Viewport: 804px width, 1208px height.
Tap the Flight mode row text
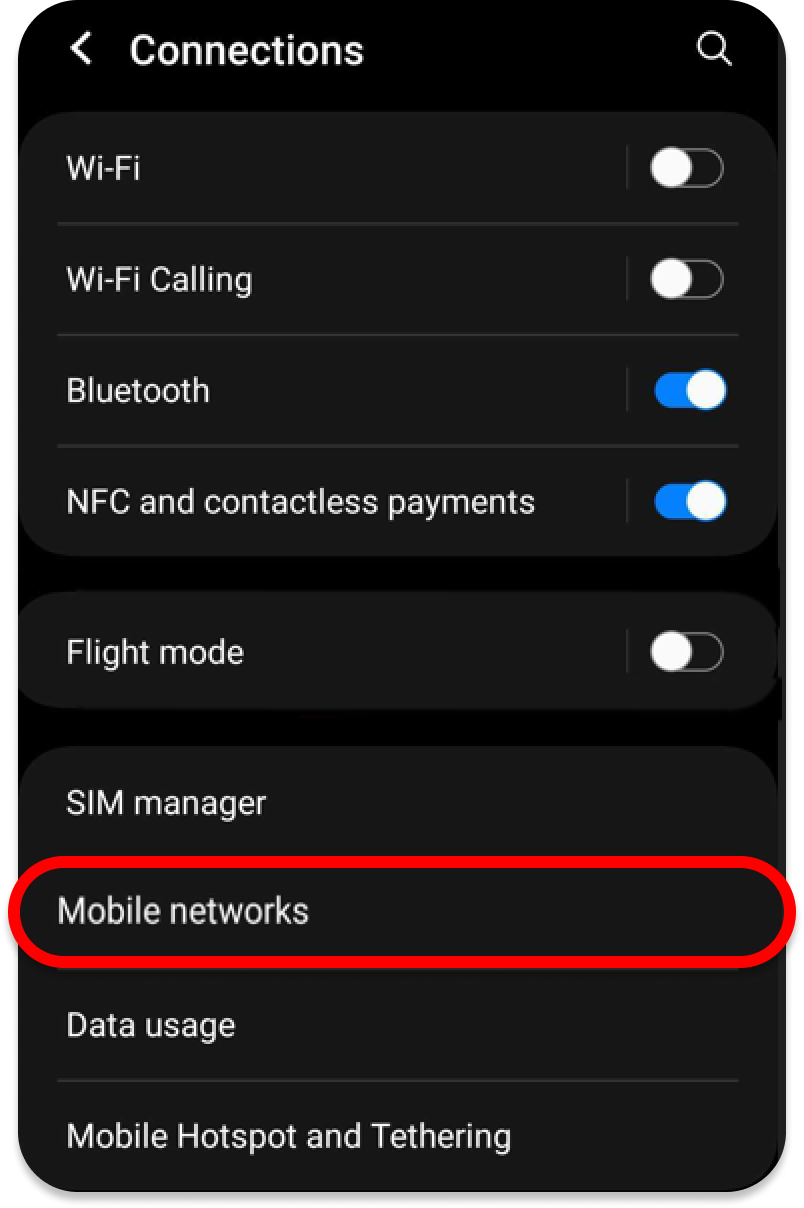[x=154, y=651]
